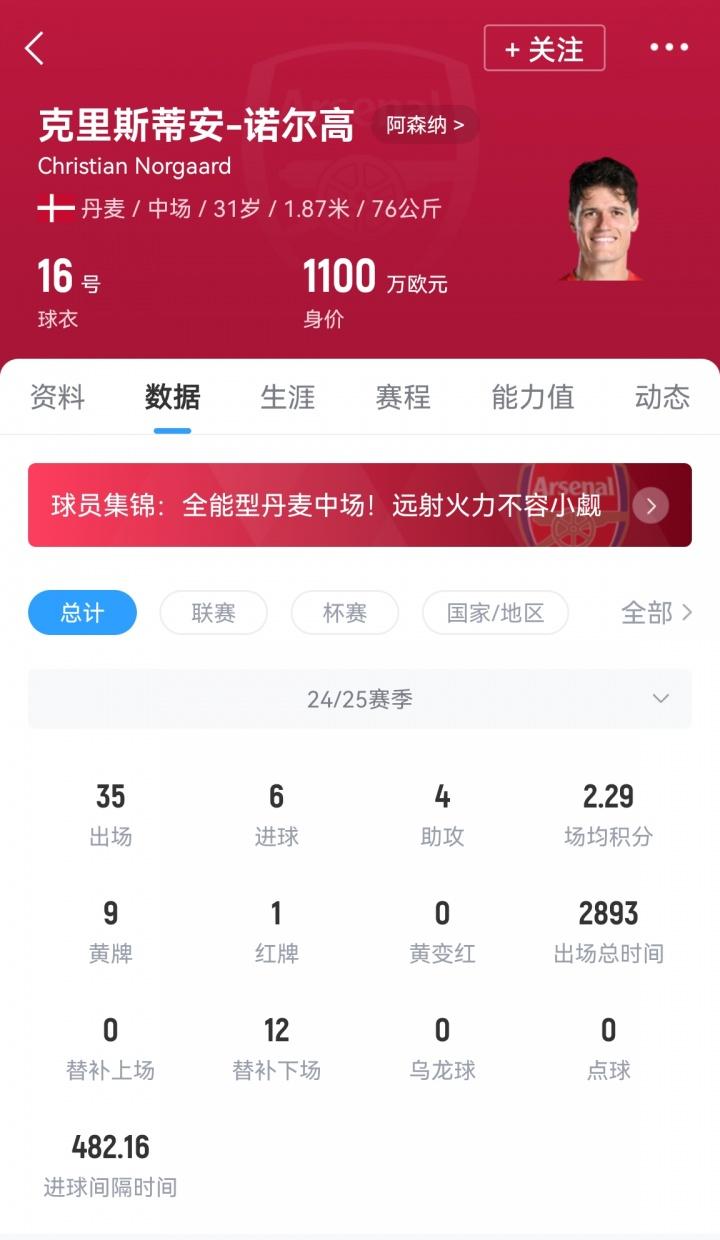Switch to the 动态 tab
This screenshot has width=720, height=1240.
click(x=662, y=397)
